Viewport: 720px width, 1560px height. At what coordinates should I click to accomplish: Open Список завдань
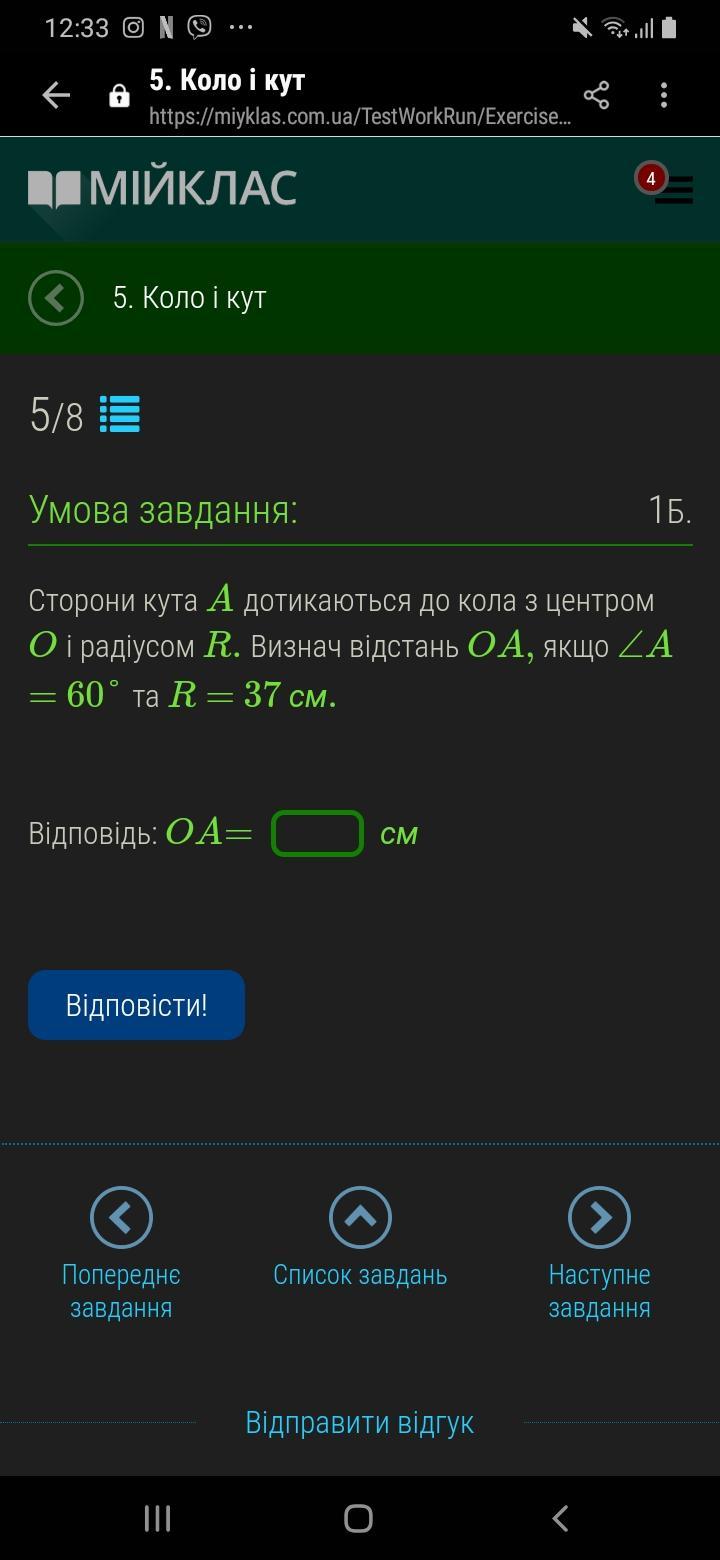(360, 1237)
